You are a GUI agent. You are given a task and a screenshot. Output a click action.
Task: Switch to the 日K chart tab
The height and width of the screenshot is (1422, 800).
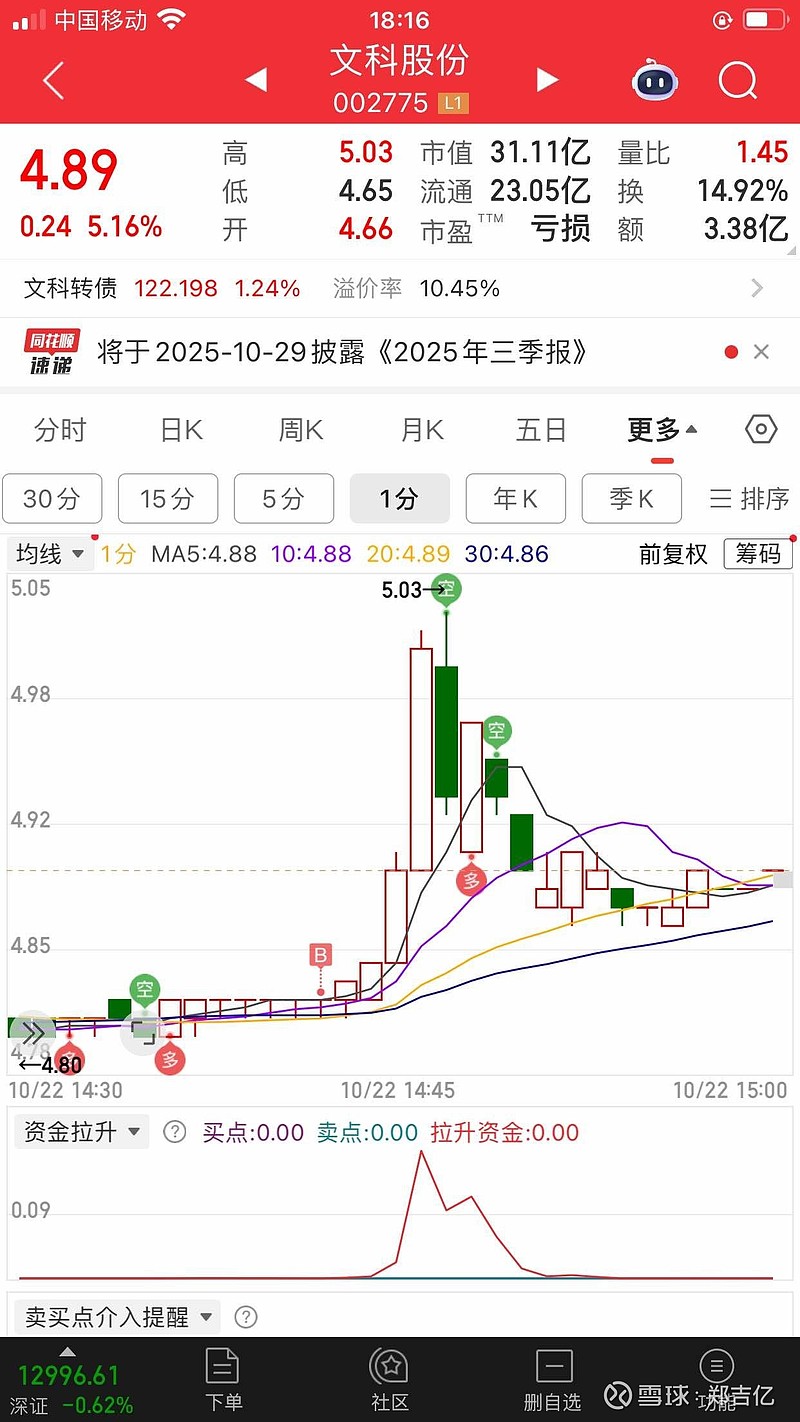click(x=181, y=431)
